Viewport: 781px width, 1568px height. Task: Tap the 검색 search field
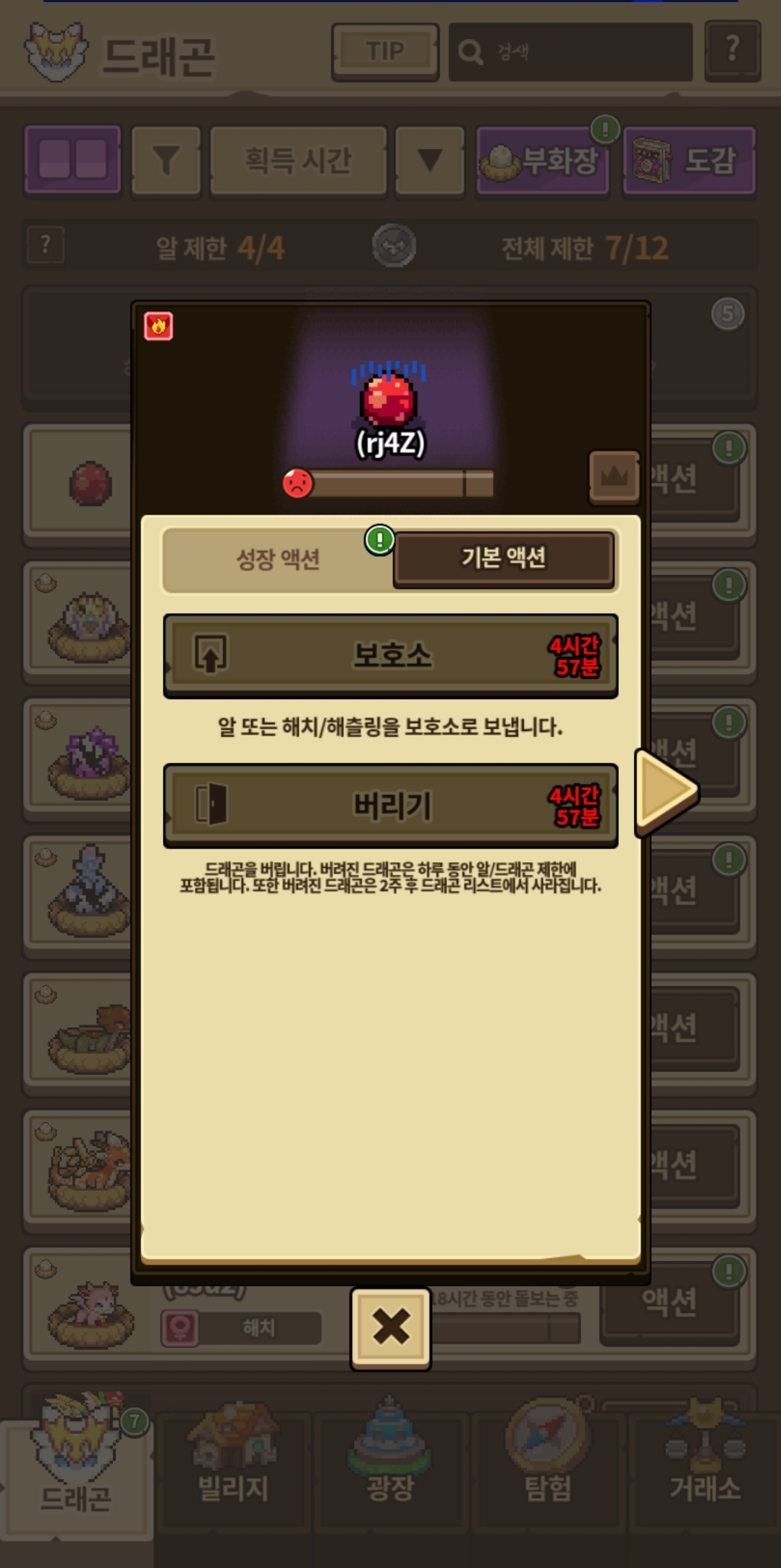570,51
